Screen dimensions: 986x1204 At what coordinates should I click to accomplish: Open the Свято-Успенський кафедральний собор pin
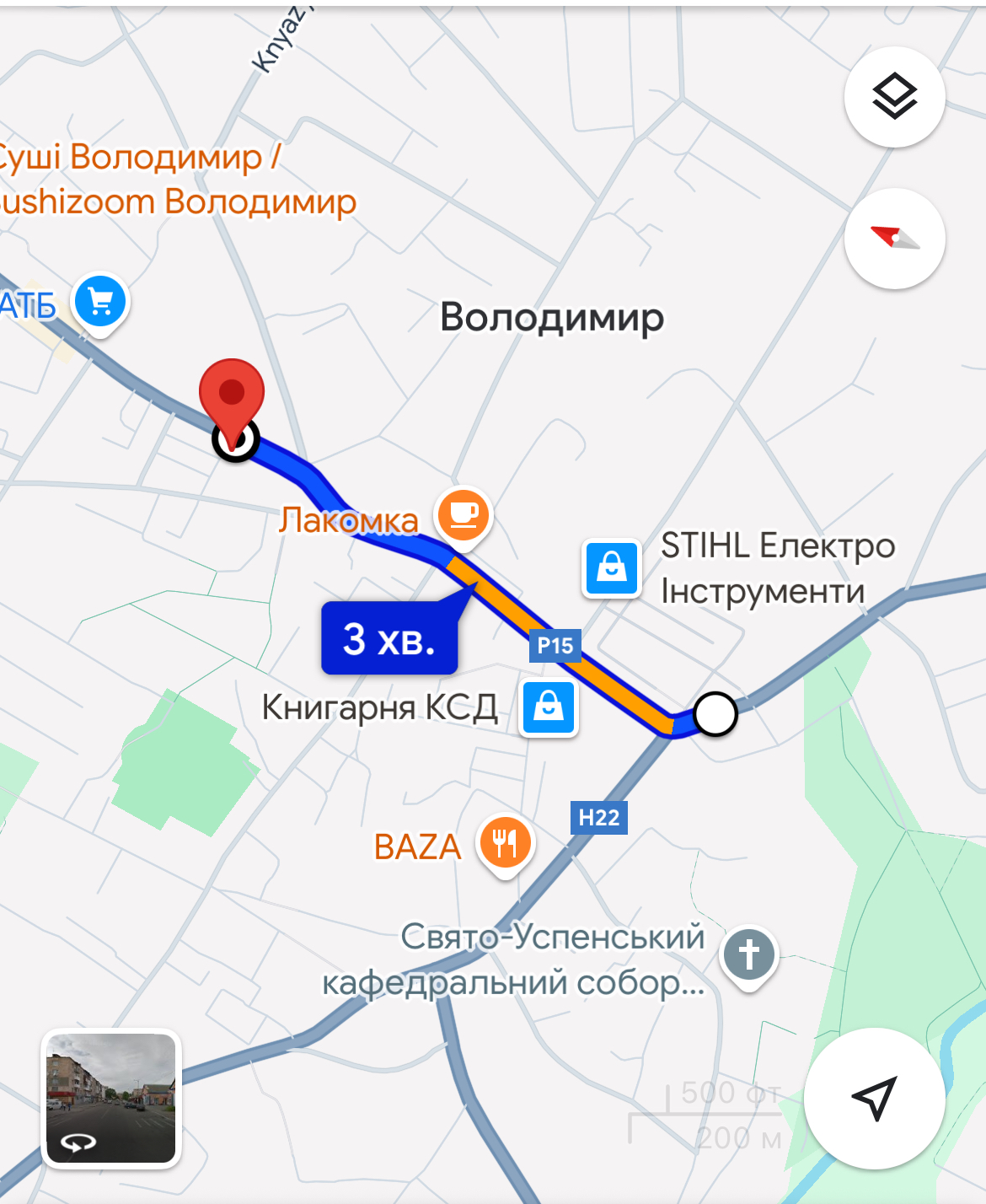(x=748, y=954)
